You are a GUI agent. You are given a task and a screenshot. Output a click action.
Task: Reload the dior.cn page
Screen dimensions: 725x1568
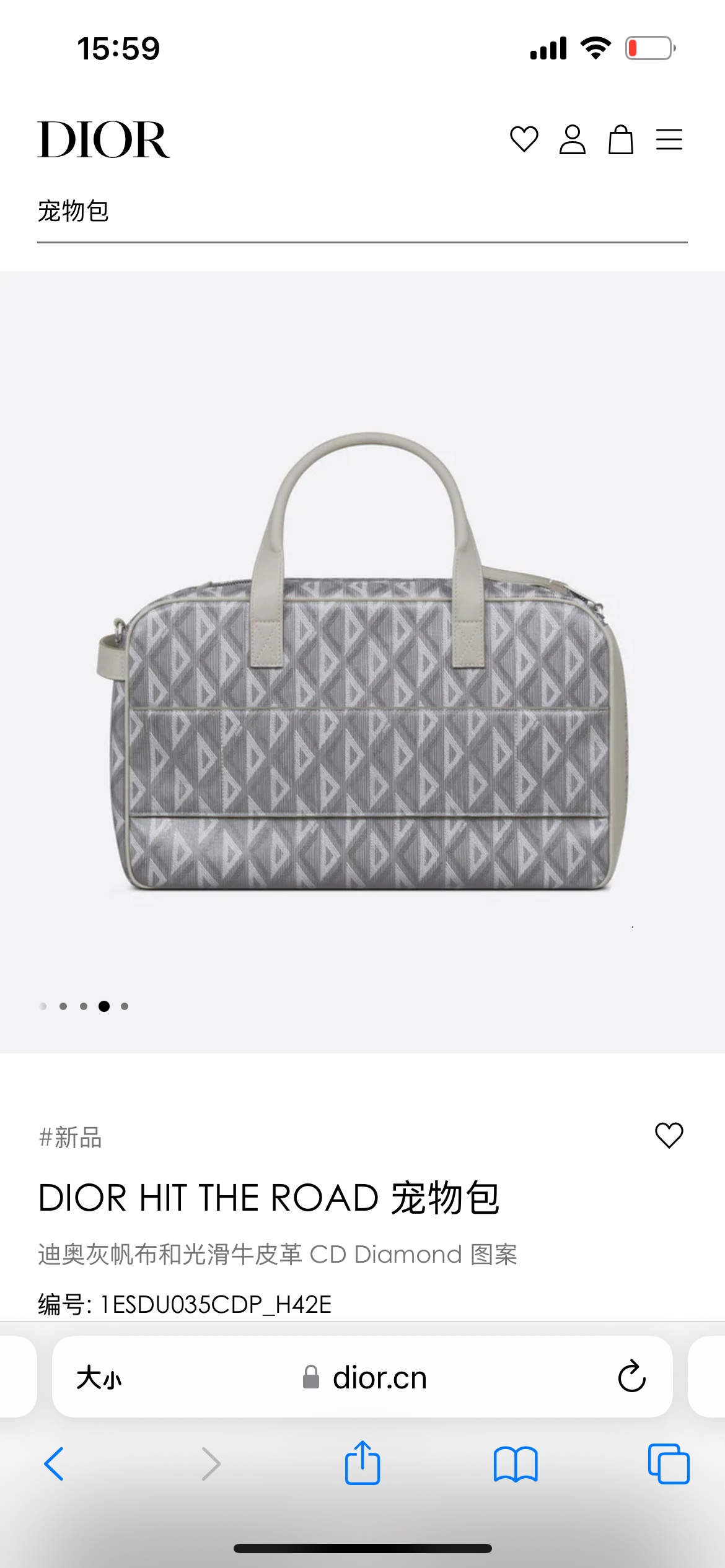pos(631,1377)
